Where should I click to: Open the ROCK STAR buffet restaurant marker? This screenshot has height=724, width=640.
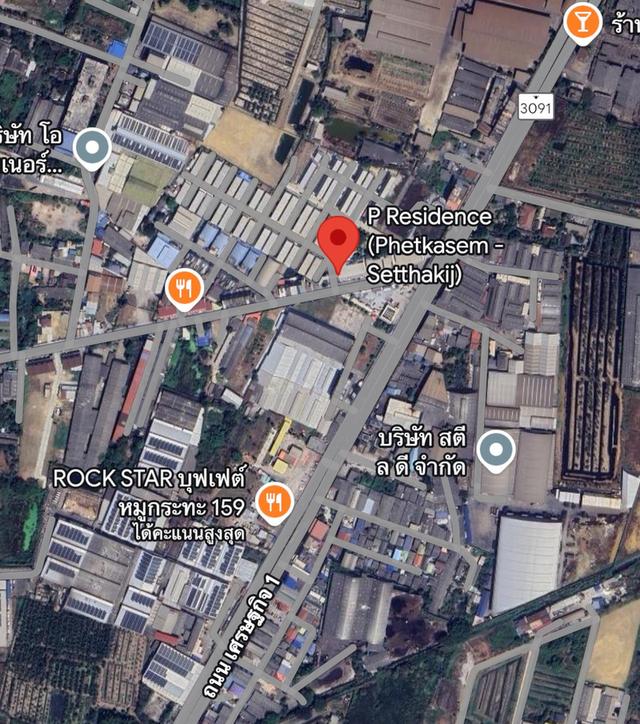coord(274,503)
